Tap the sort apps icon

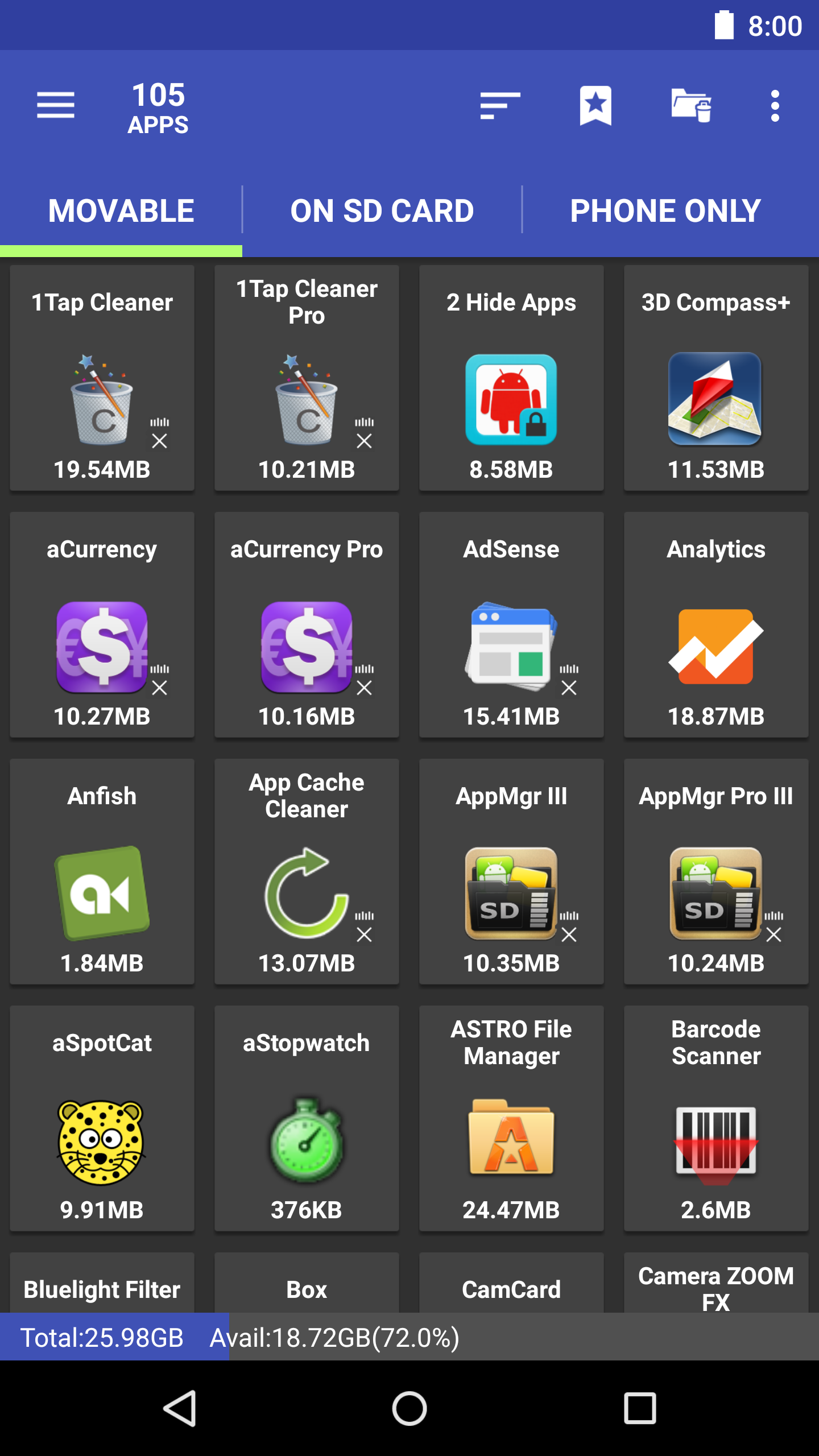click(499, 105)
